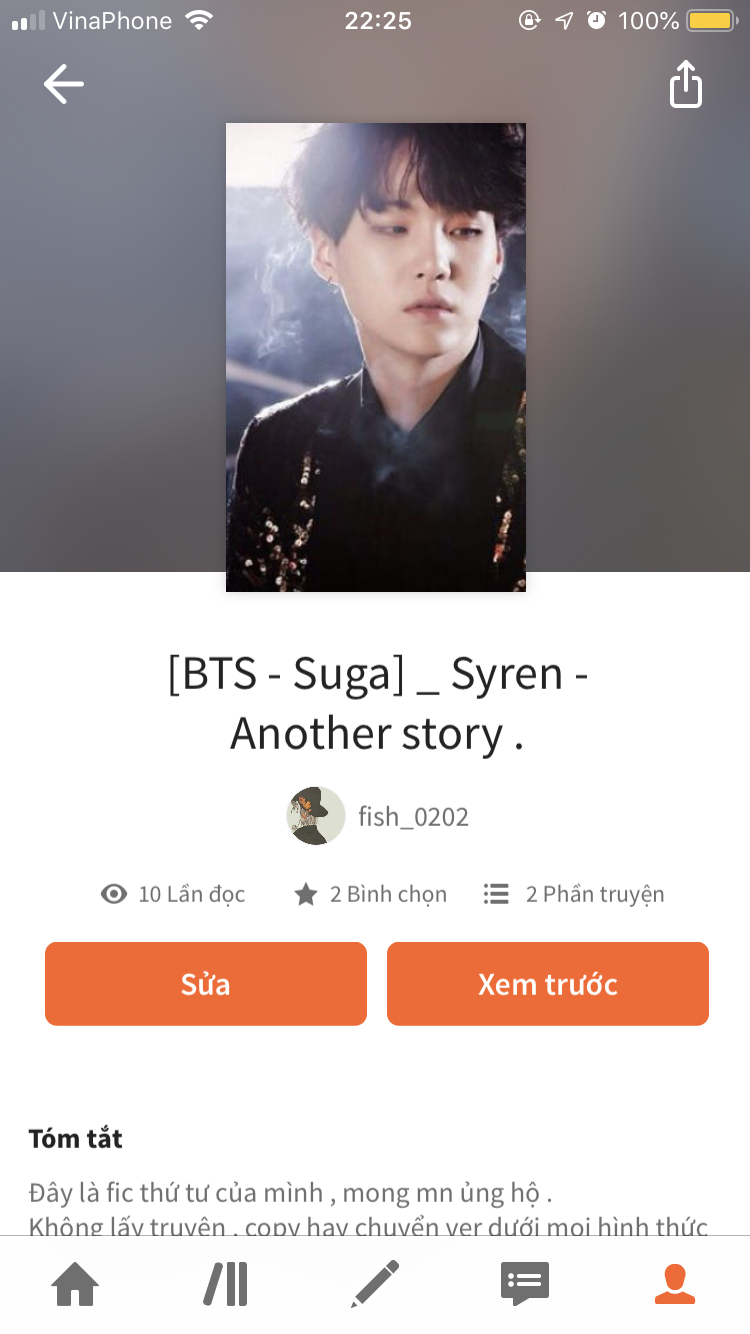This screenshot has height=1334, width=750.
Task: Switch to the Write pencil tab
Action: 376,1284
